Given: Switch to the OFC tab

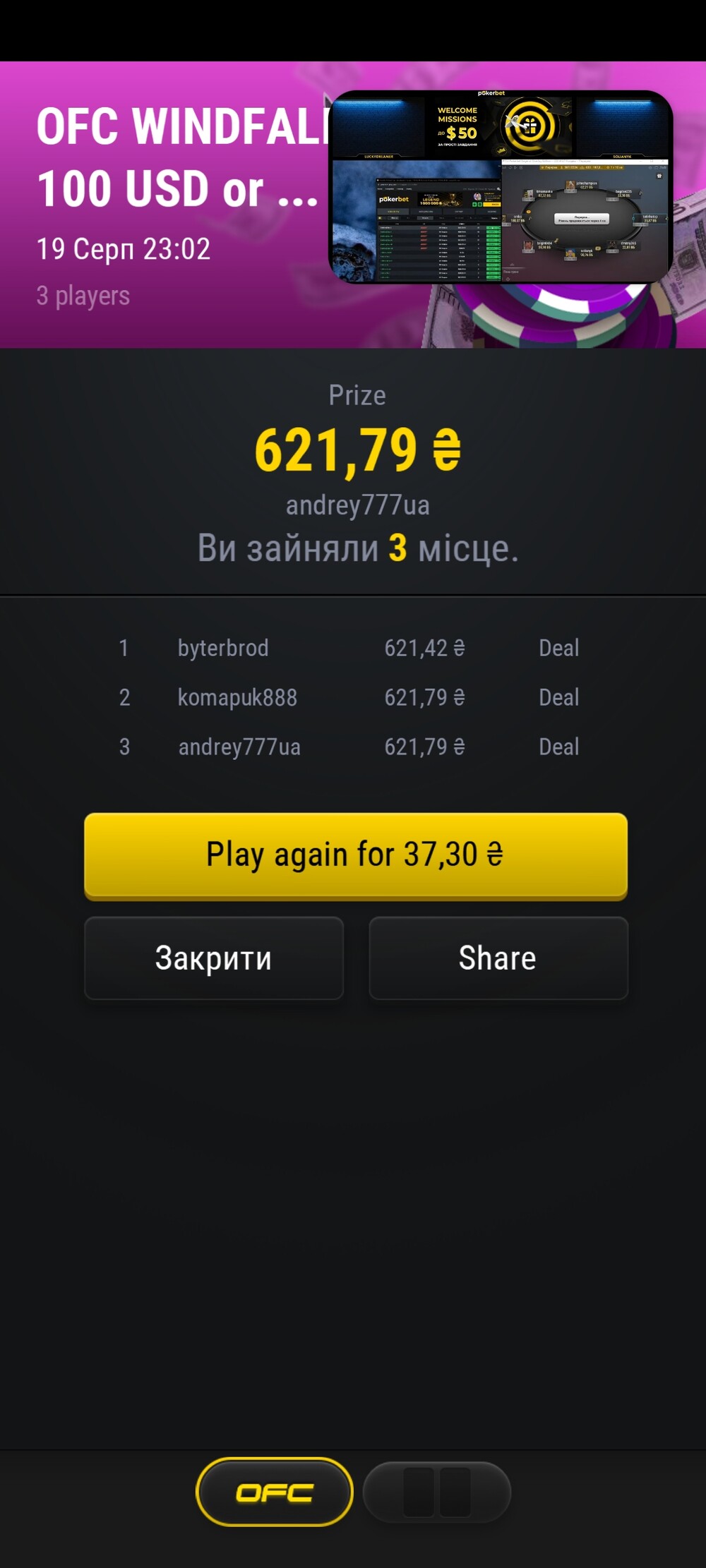Looking at the screenshot, I should click(274, 1492).
